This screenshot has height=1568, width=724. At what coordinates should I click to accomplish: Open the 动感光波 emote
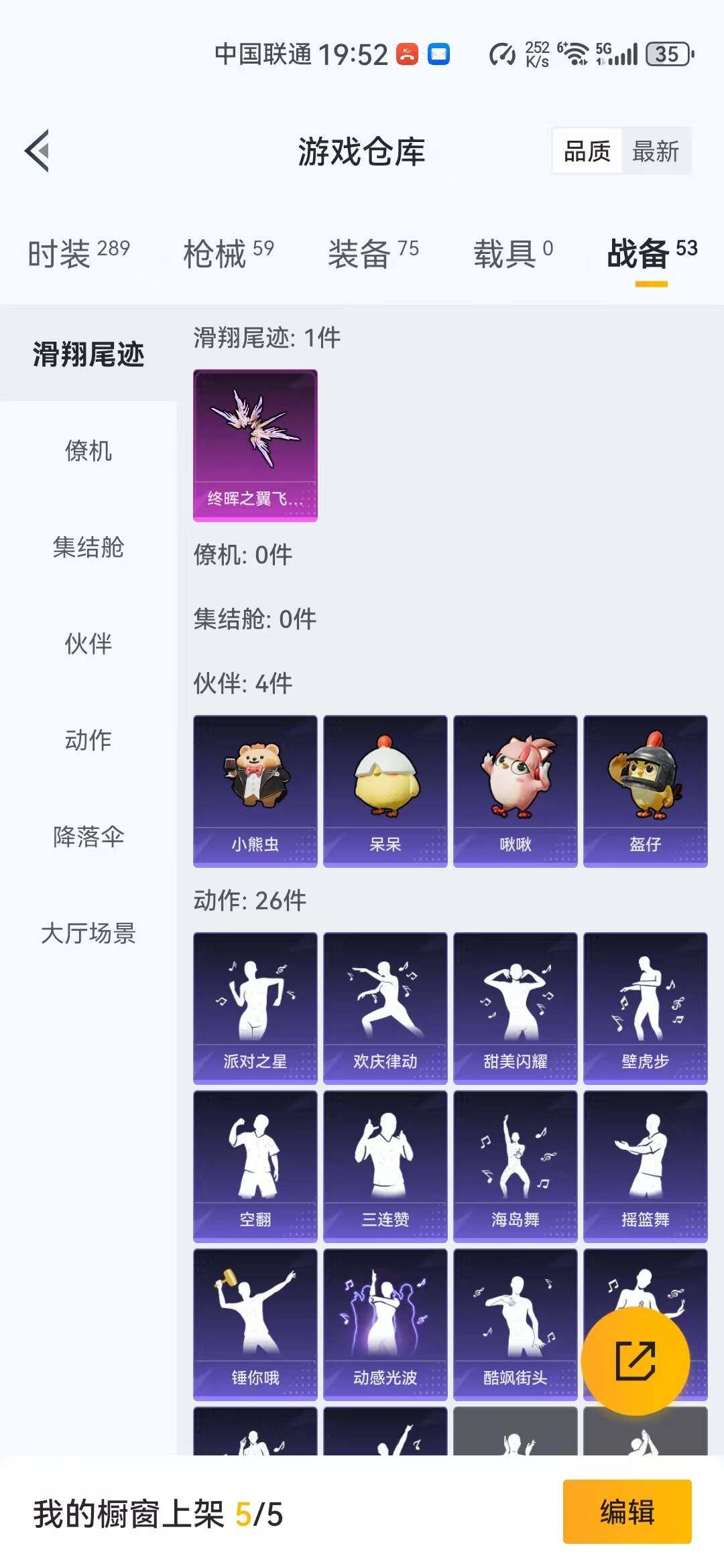[x=385, y=1324]
